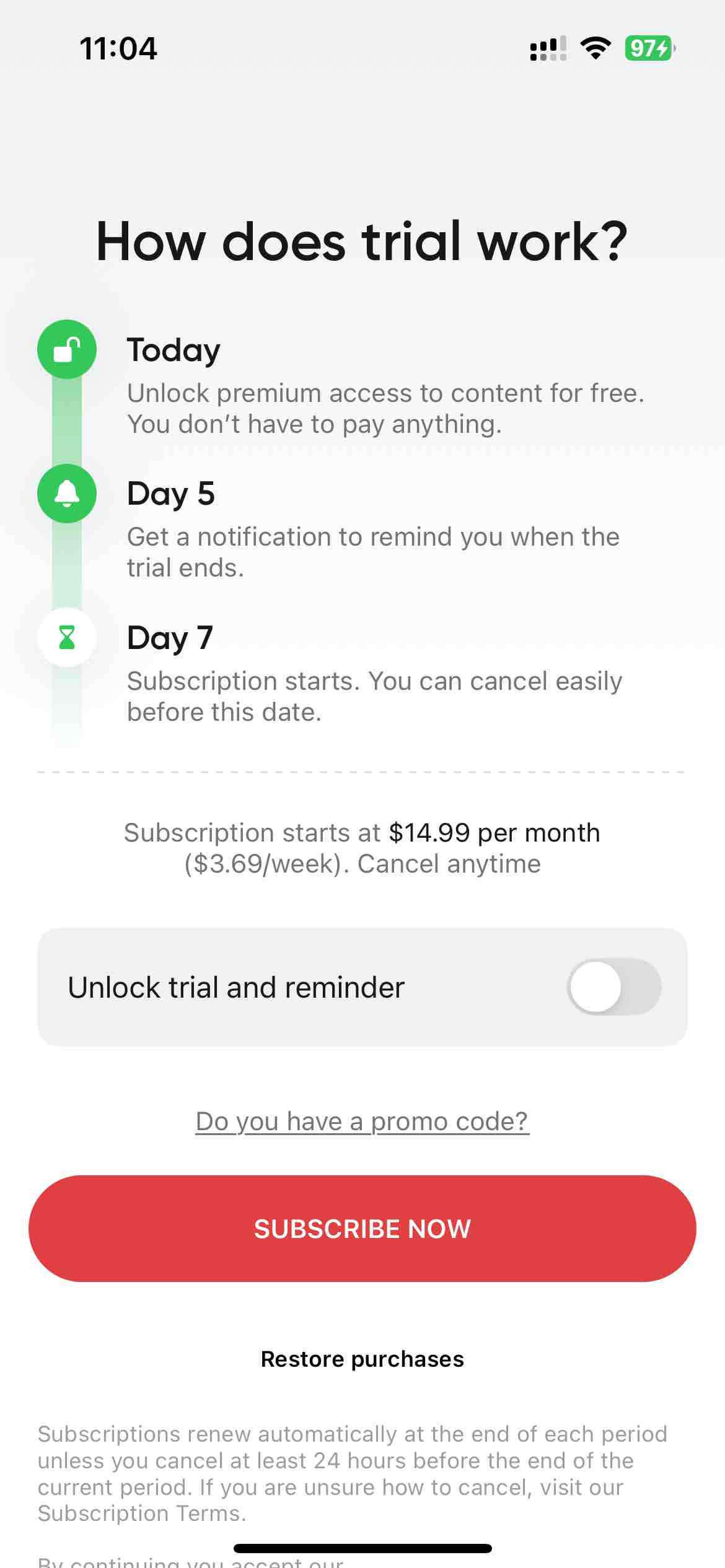Click Restore purchases
Screen dimensions: 725x1568
(362, 1359)
